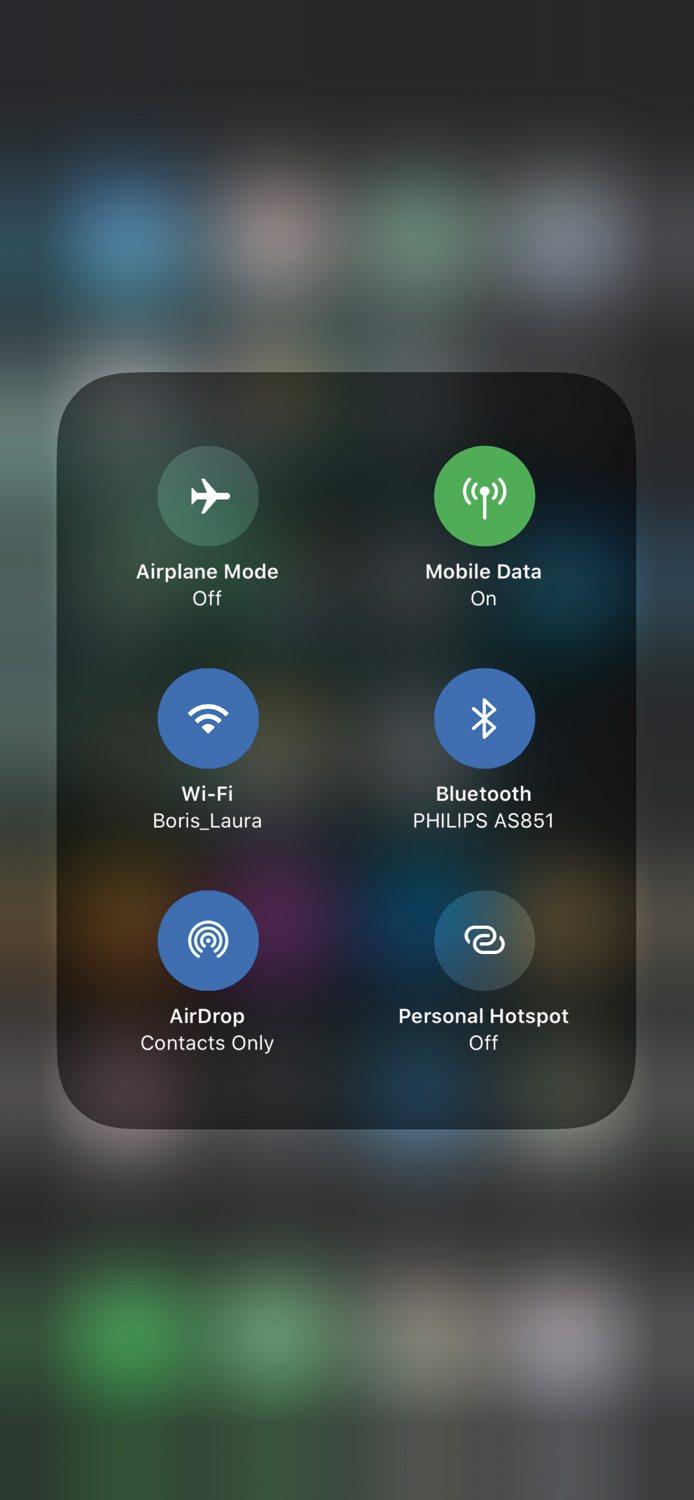This screenshot has width=694, height=1500.
Task: Turn on Airplane Mode
Action: pyautogui.click(x=208, y=496)
